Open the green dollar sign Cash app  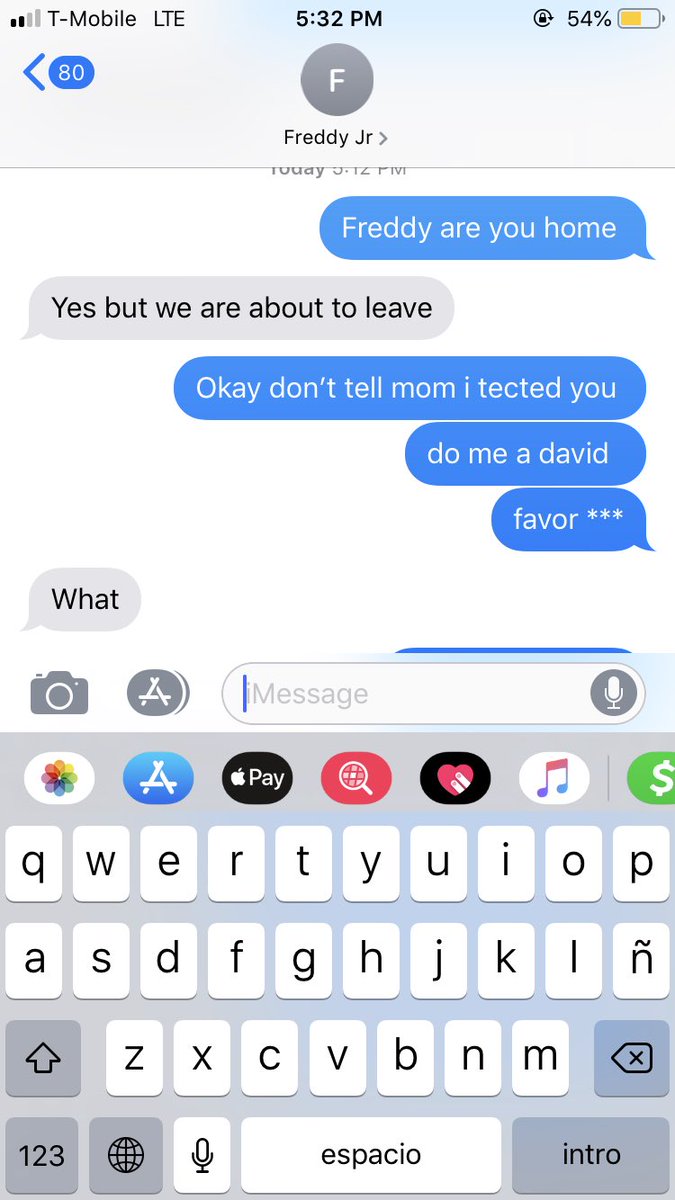(x=651, y=778)
